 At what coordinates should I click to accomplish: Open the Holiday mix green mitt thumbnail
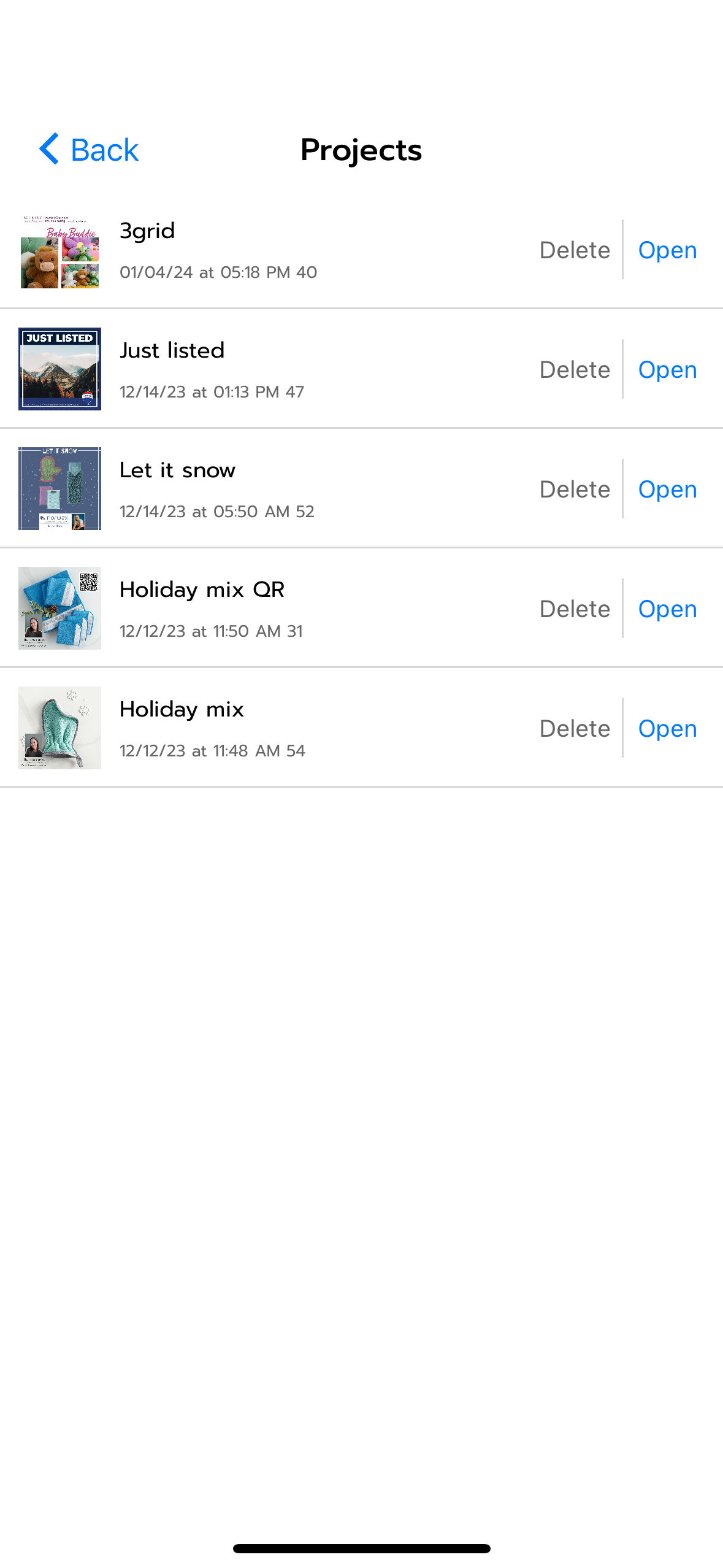pyautogui.click(x=59, y=728)
